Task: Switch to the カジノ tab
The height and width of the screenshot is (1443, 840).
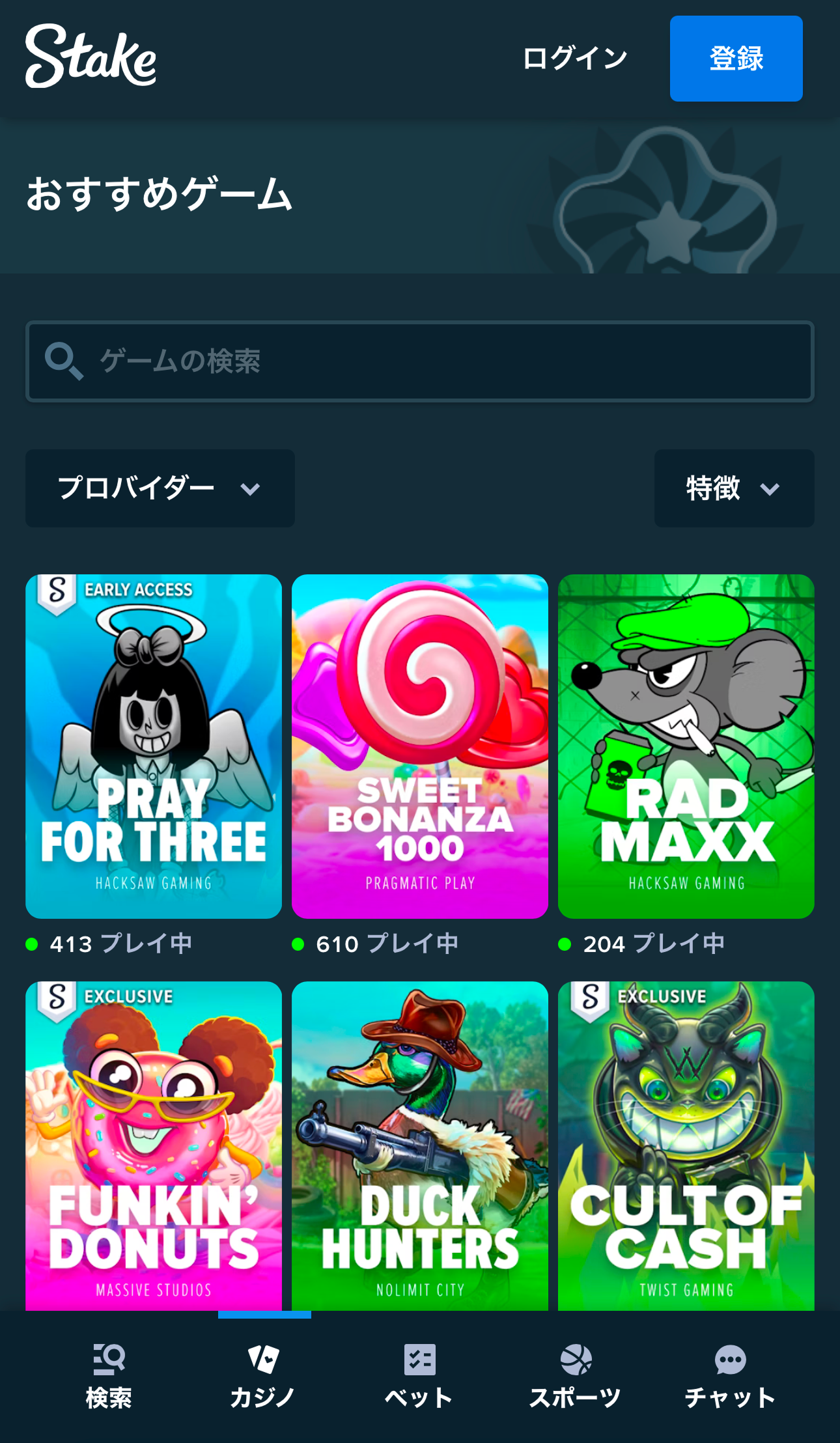Action: click(x=264, y=1377)
